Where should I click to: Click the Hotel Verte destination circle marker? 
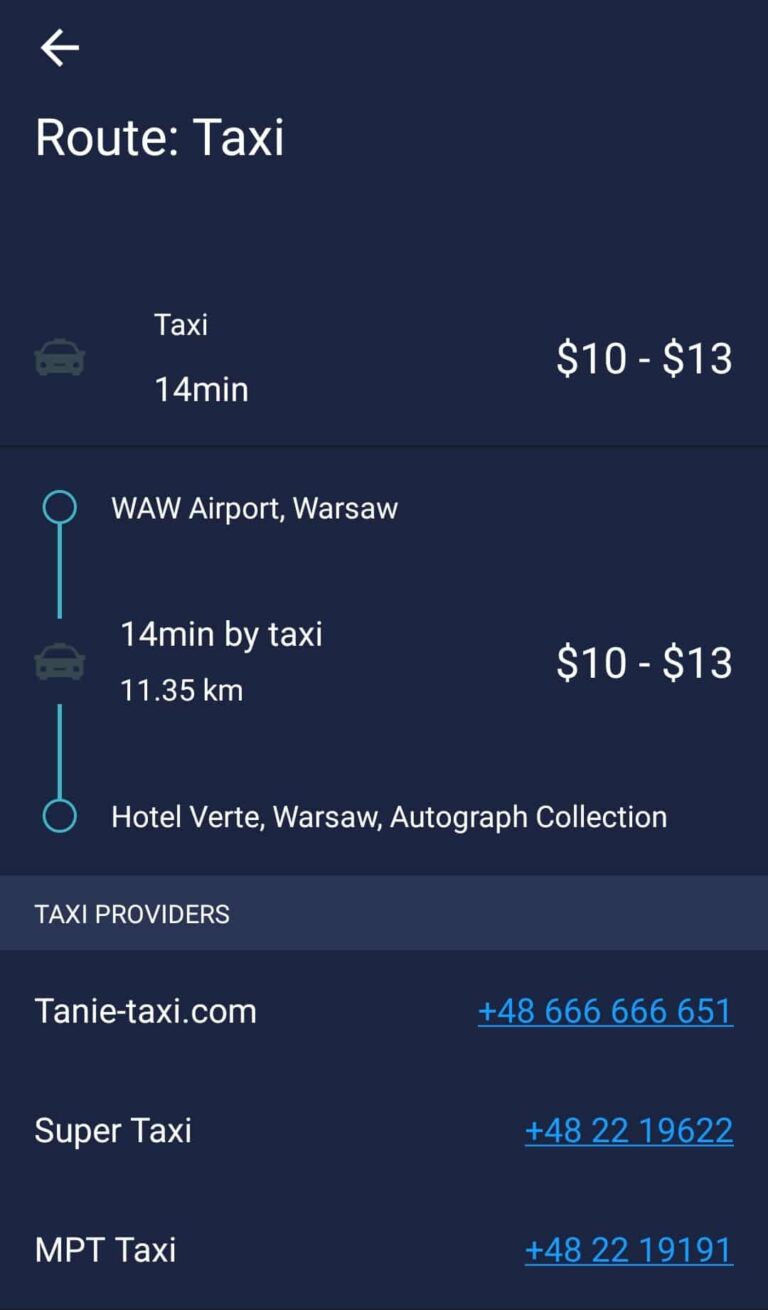pyautogui.click(x=60, y=816)
